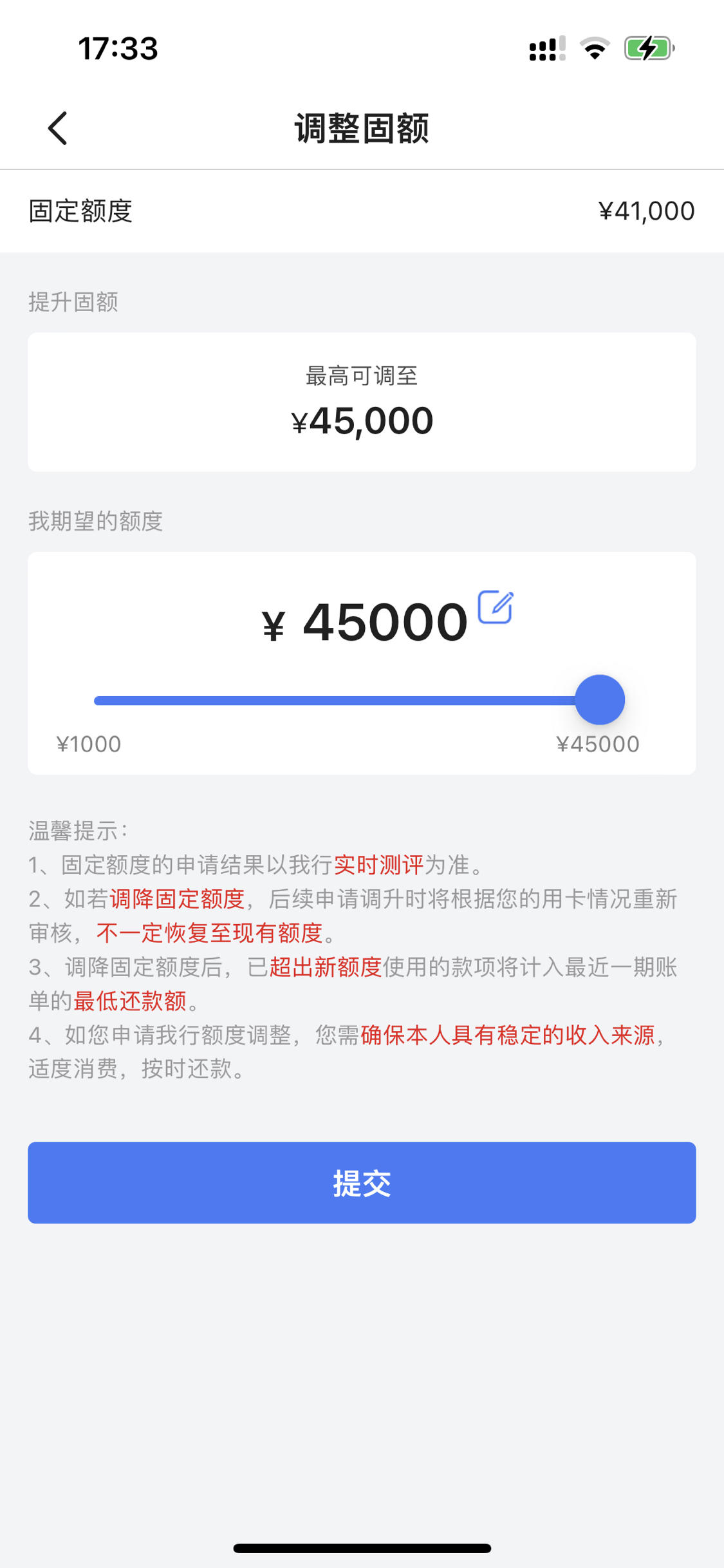724x1568 pixels.
Task: Go back from 调整固额 page
Action: (x=57, y=128)
